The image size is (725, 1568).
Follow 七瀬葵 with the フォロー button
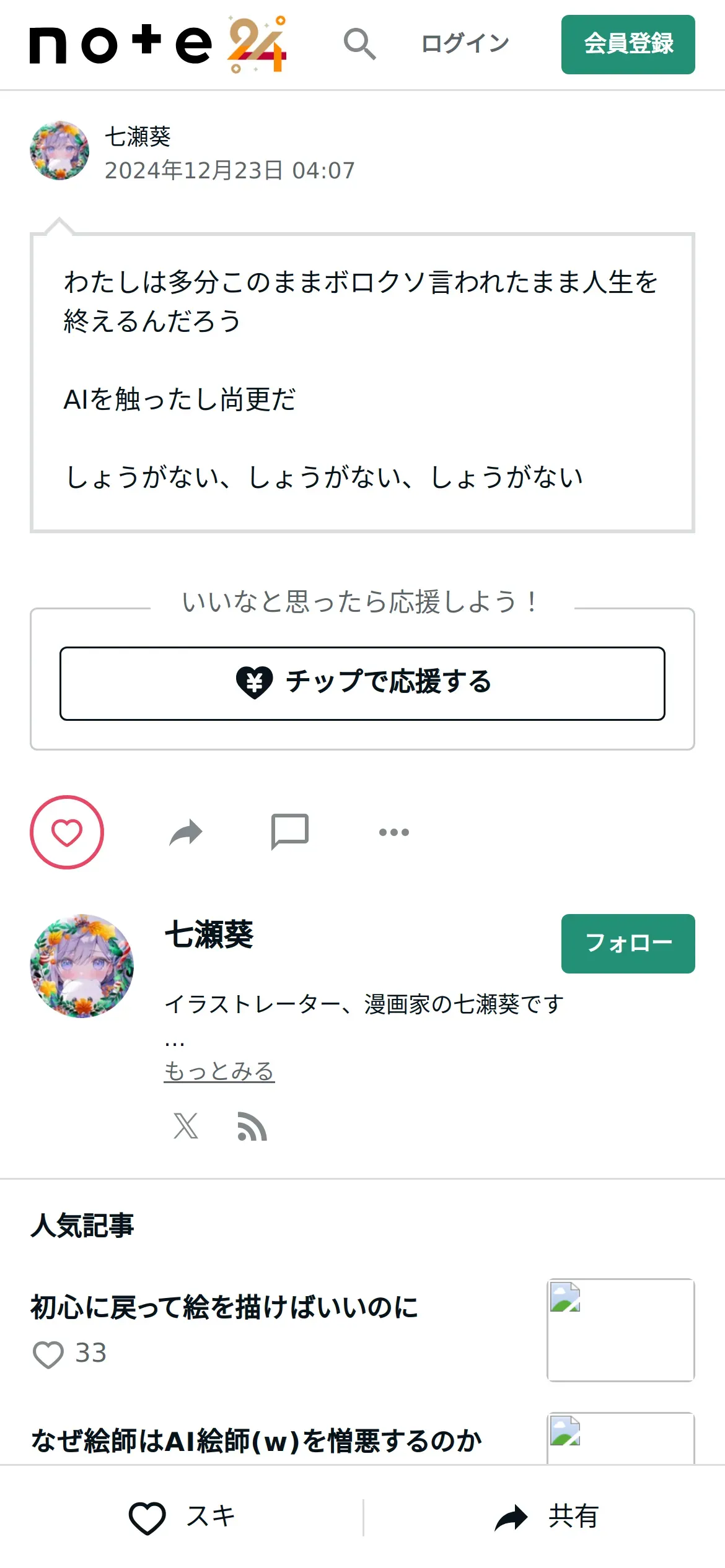coord(628,943)
